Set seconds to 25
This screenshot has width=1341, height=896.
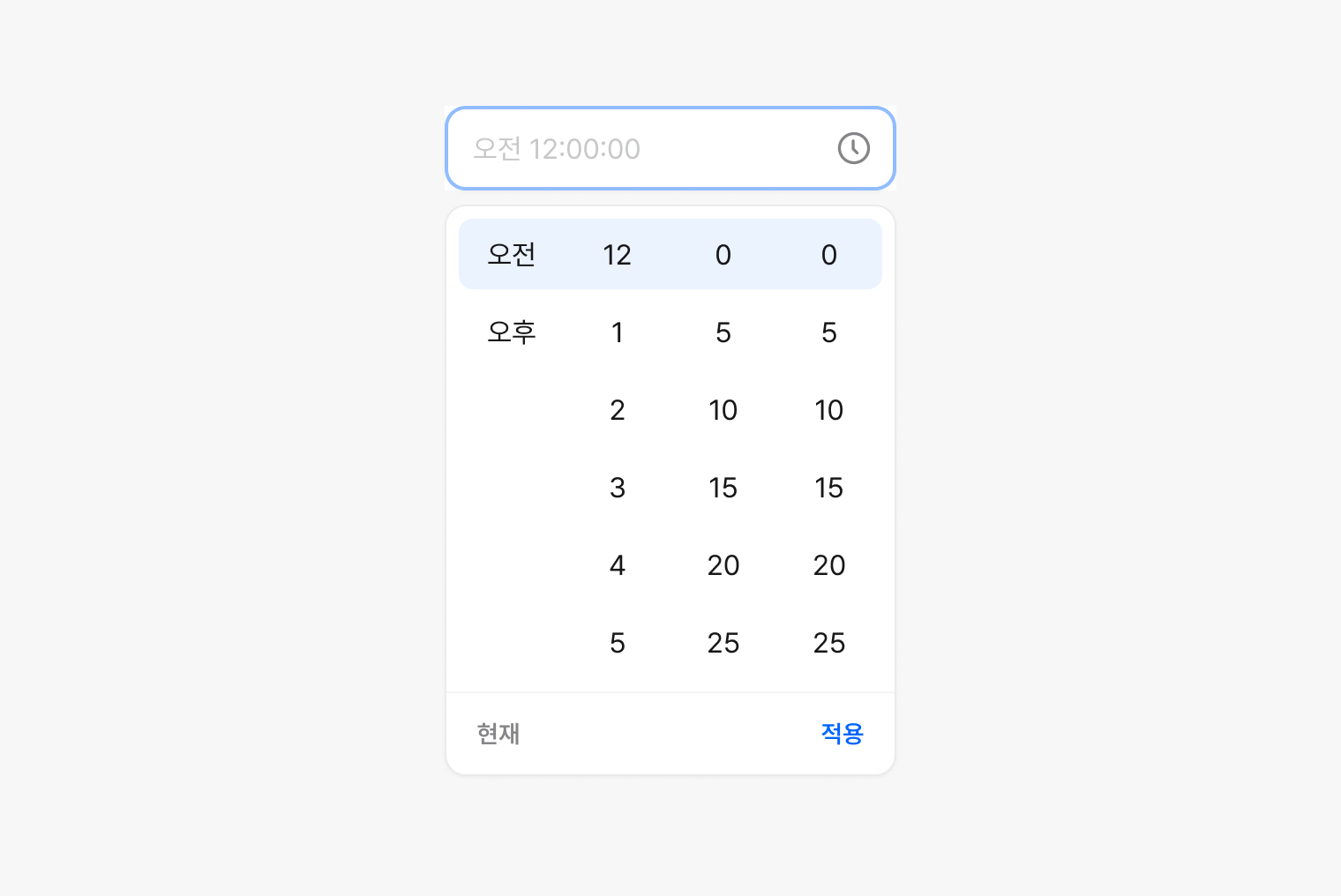(x=829, y=643)
